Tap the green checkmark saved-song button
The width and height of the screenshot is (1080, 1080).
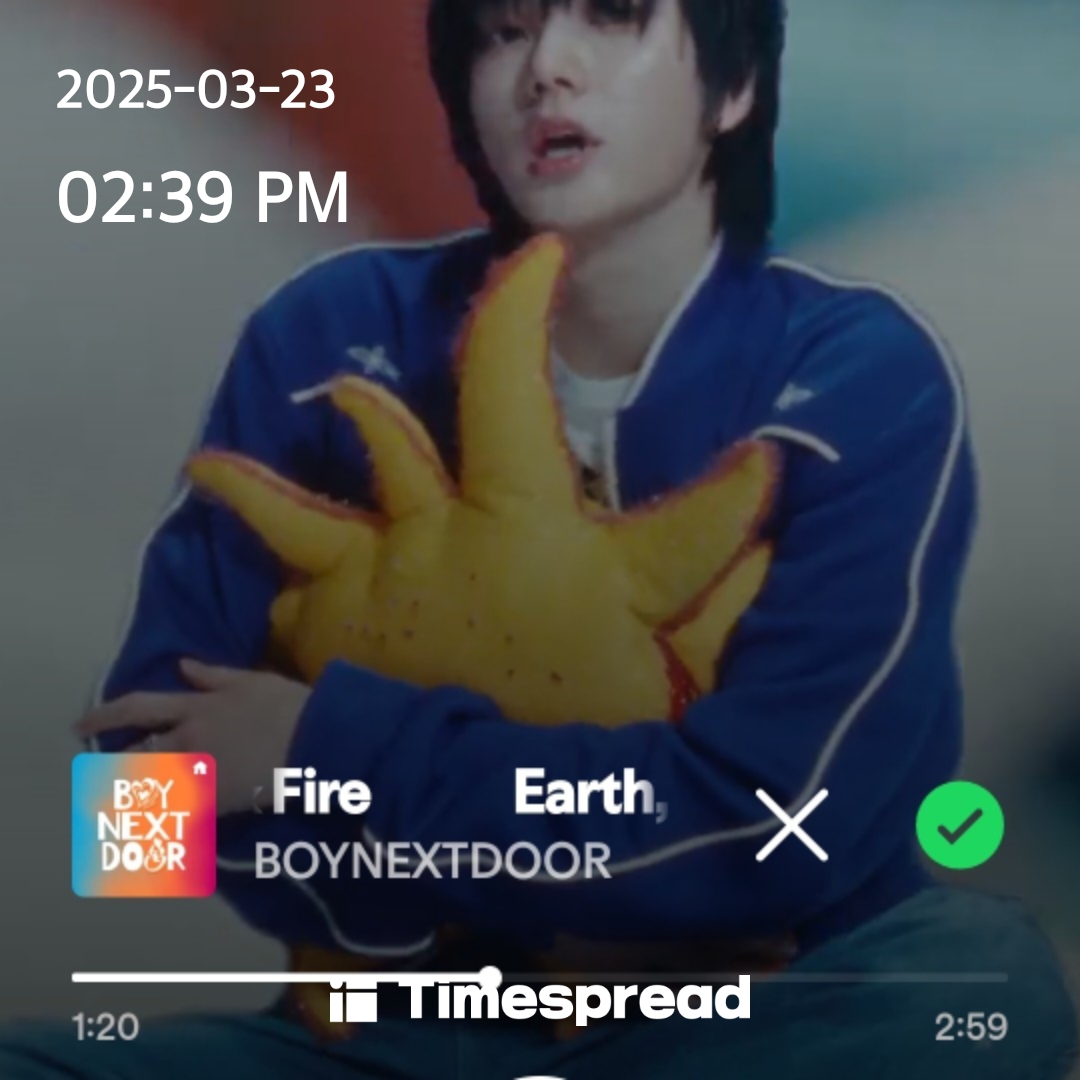[959, 825]
